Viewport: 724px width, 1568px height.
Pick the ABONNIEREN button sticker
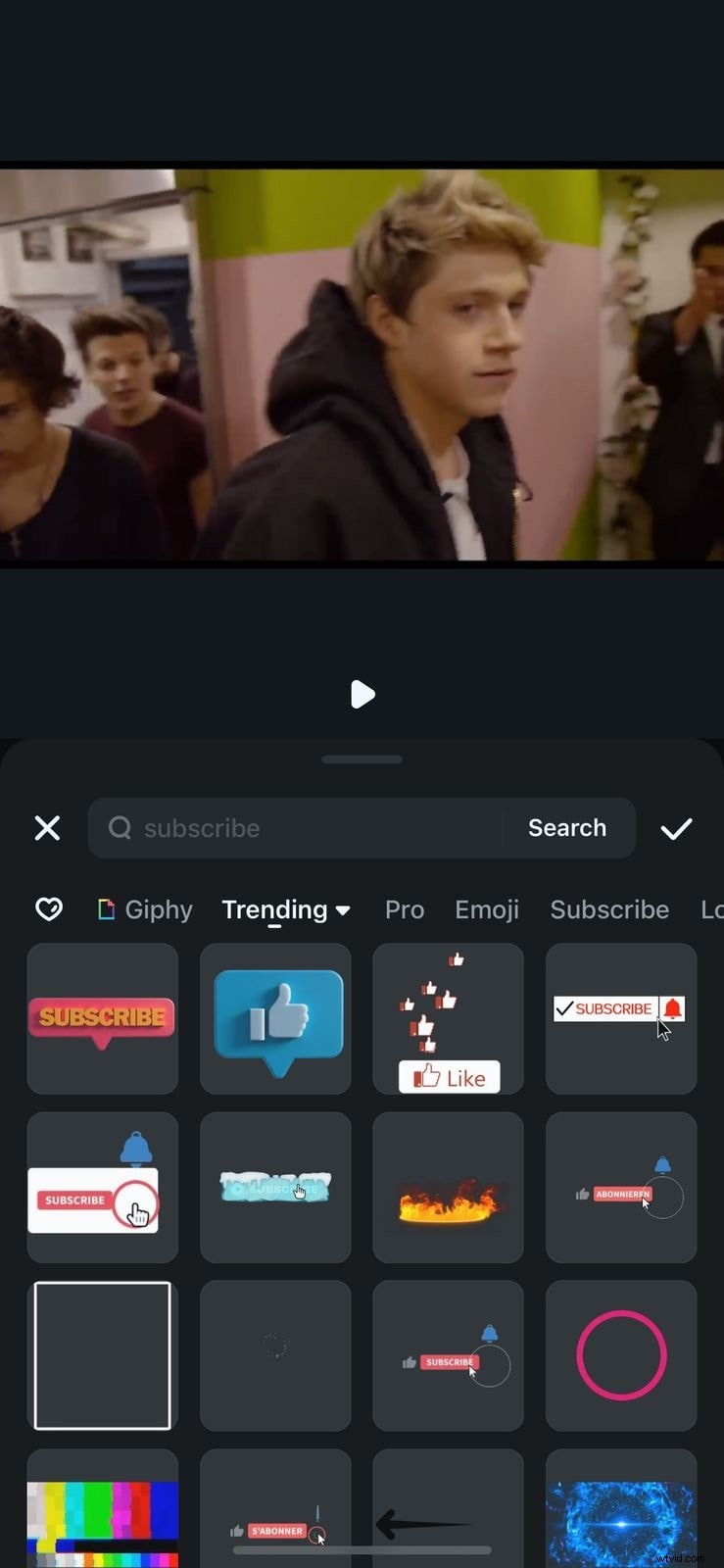(x=621, y=1188)
